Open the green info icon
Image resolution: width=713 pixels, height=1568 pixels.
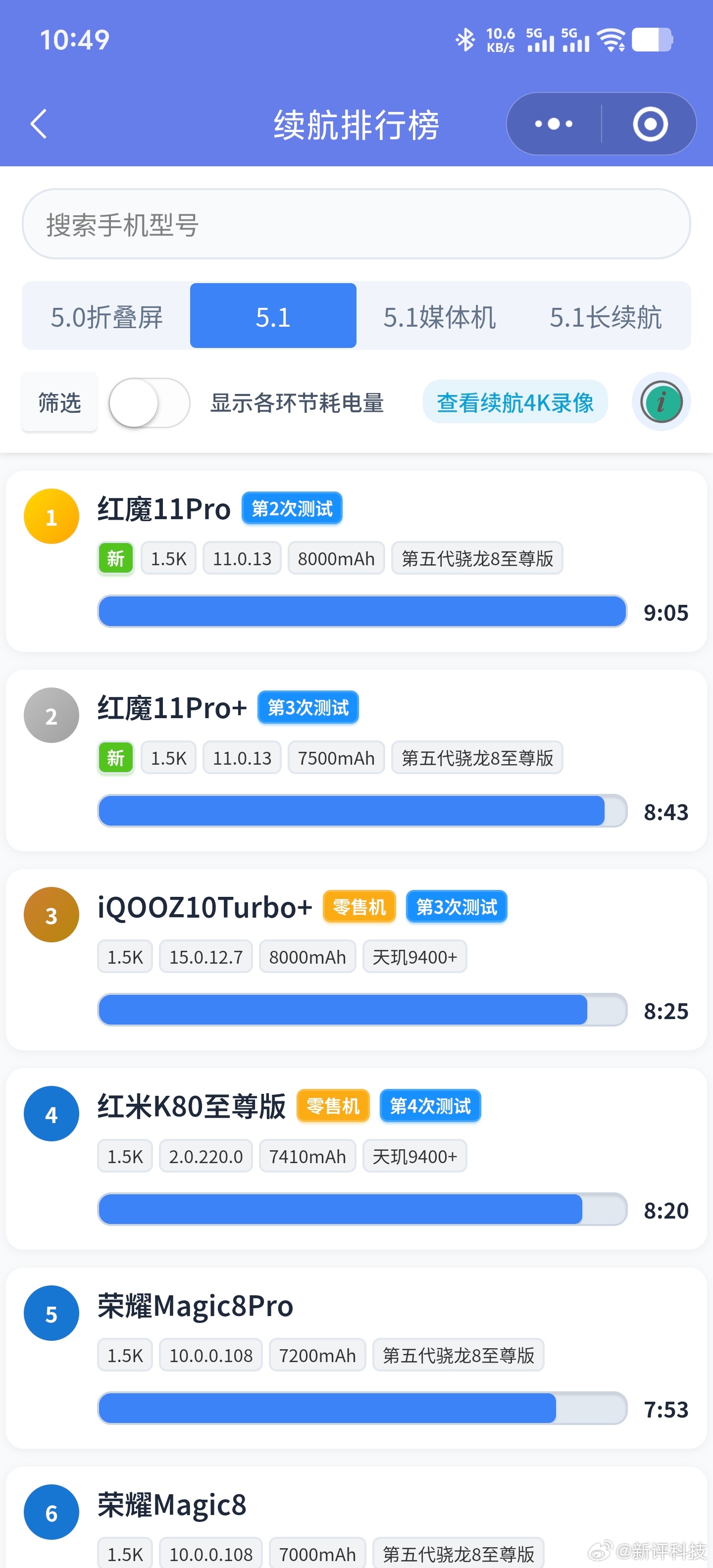click(x=661, y=402)
